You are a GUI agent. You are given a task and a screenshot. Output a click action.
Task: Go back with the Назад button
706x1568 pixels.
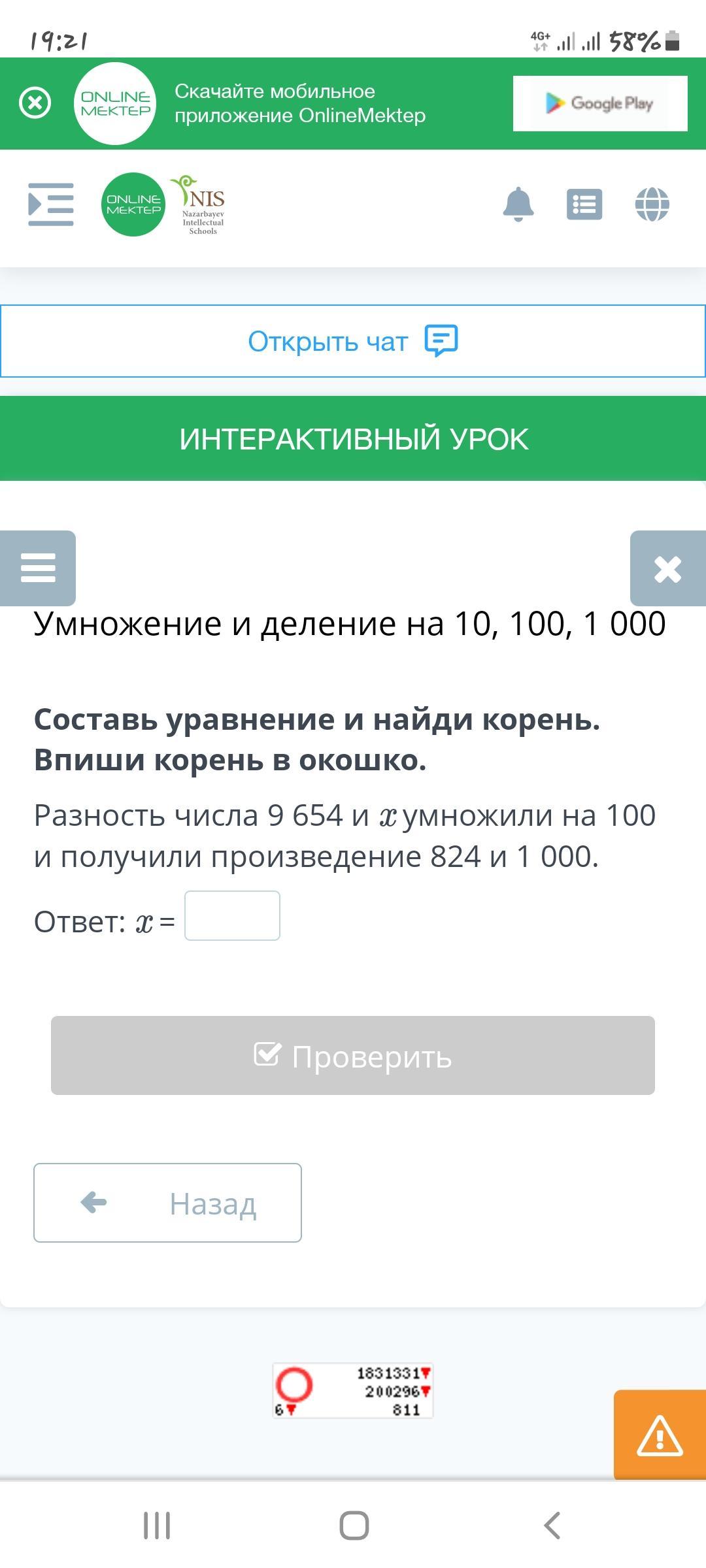tap(167, 1203)
